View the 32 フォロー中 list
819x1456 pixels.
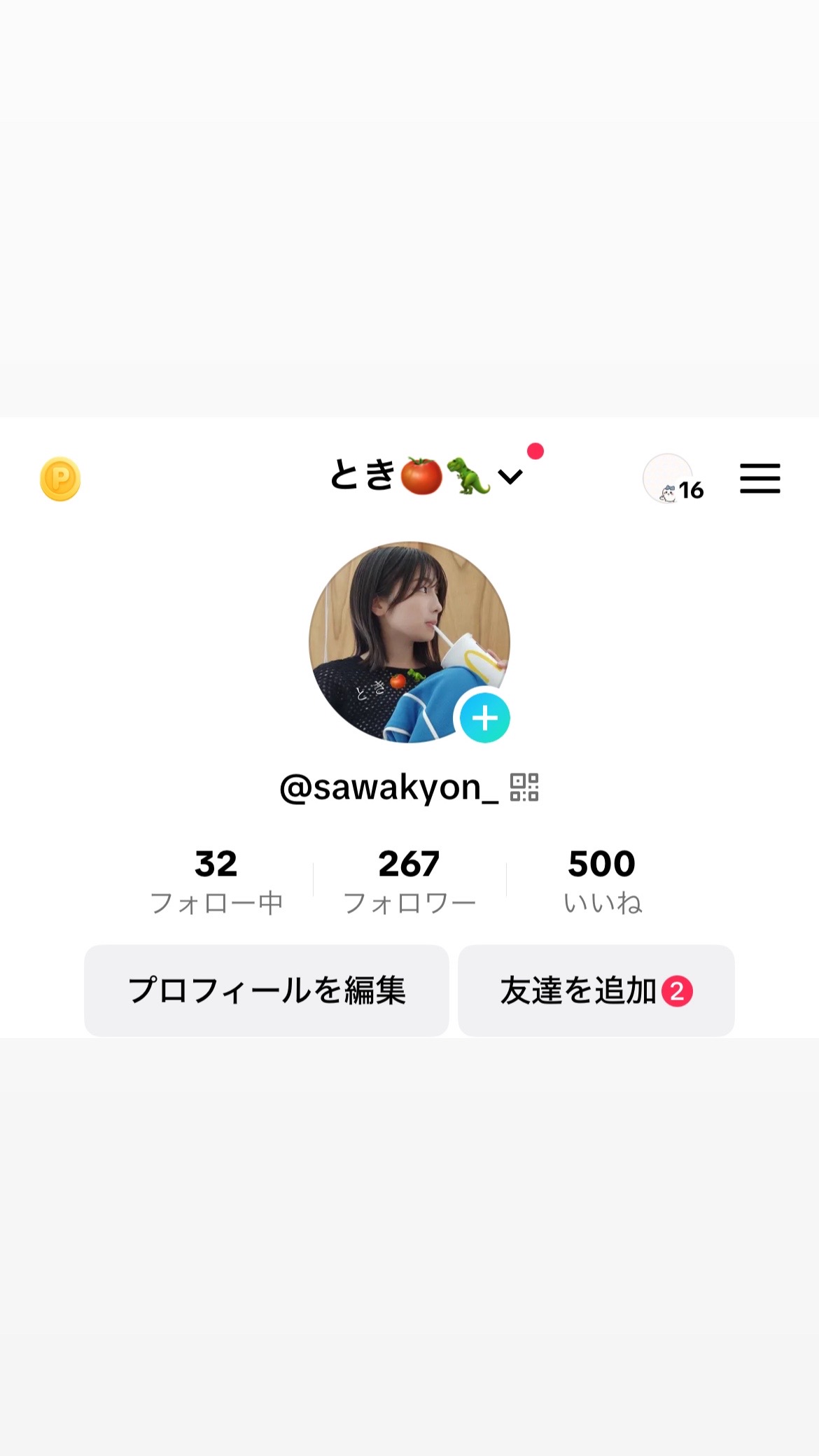pos(216,881)
